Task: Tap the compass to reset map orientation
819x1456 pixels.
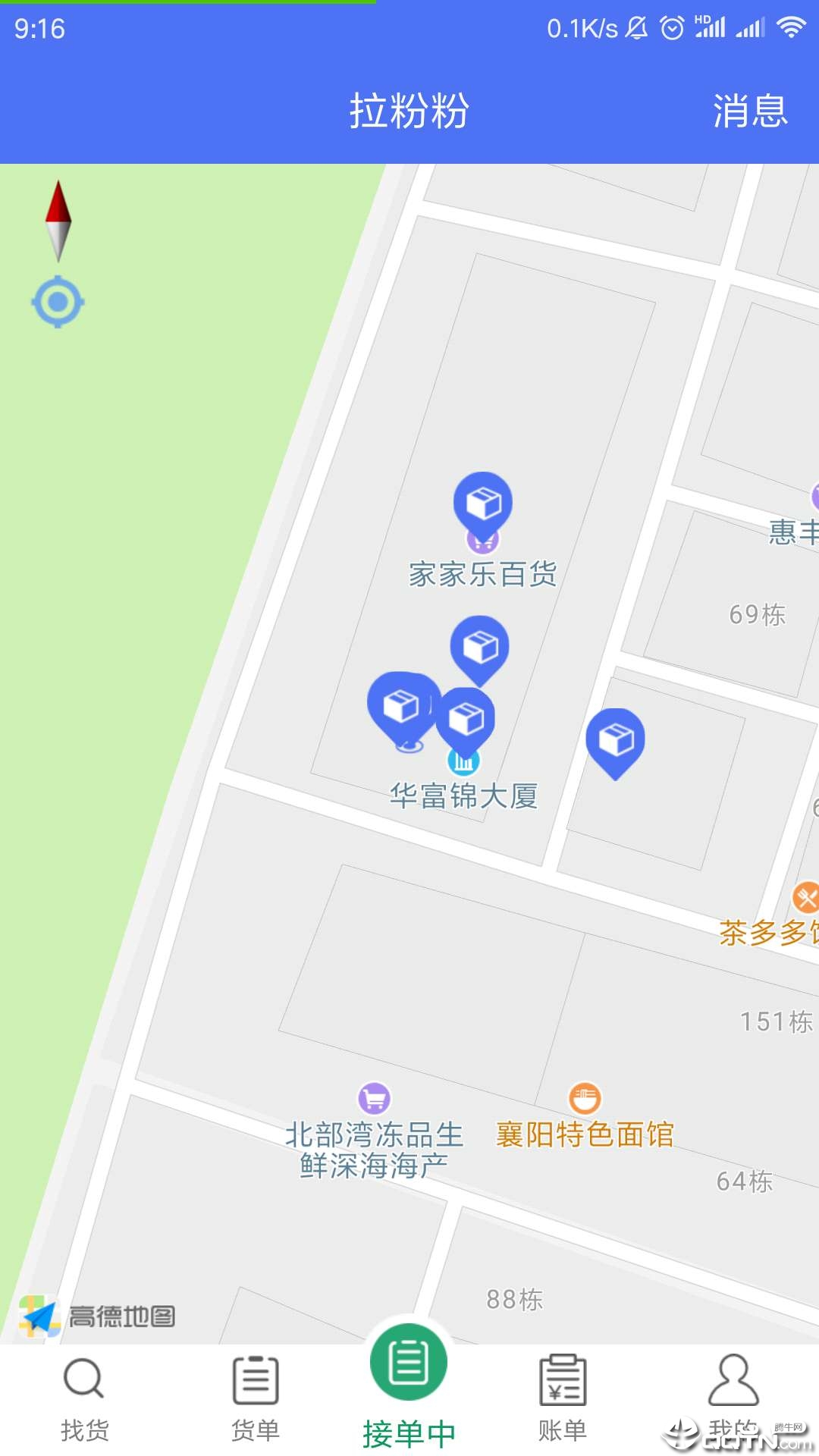Action: tap(58, 221)
